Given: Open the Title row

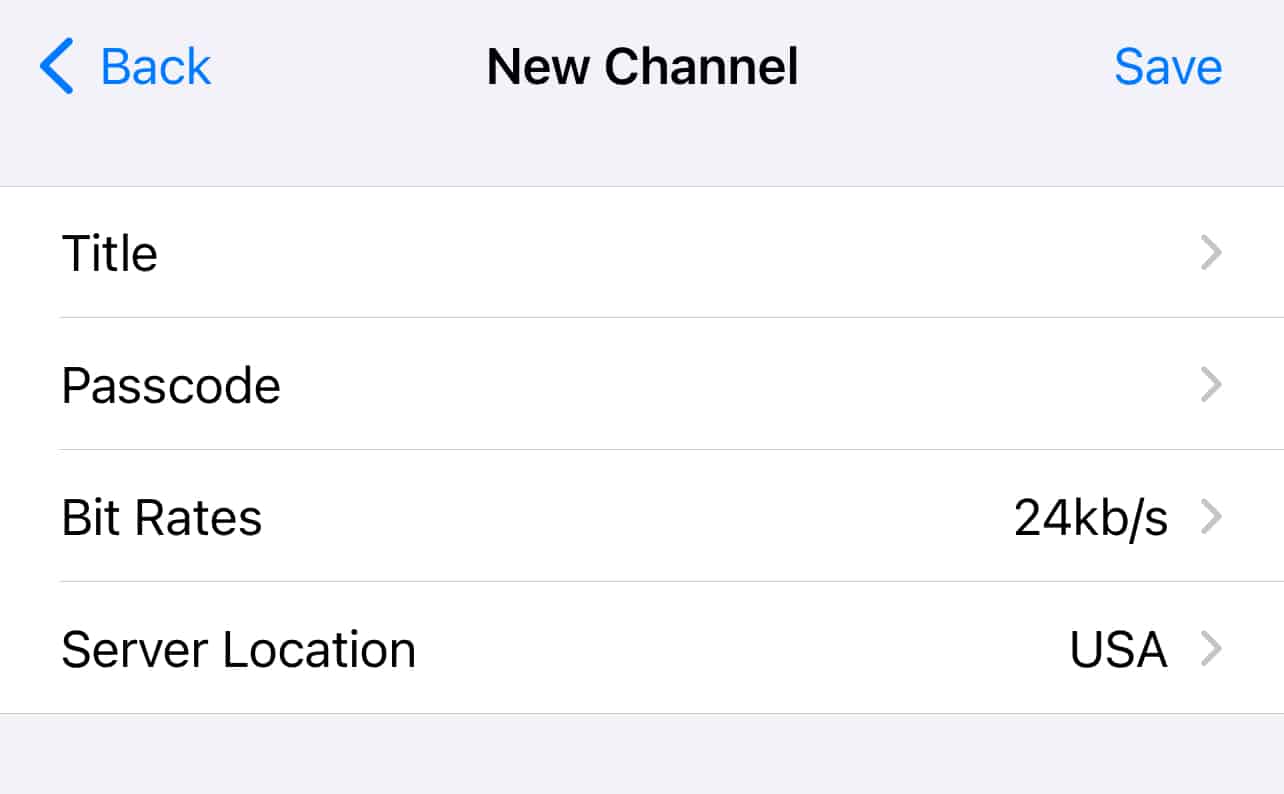Looking at the screenshot, I should 641,253.
